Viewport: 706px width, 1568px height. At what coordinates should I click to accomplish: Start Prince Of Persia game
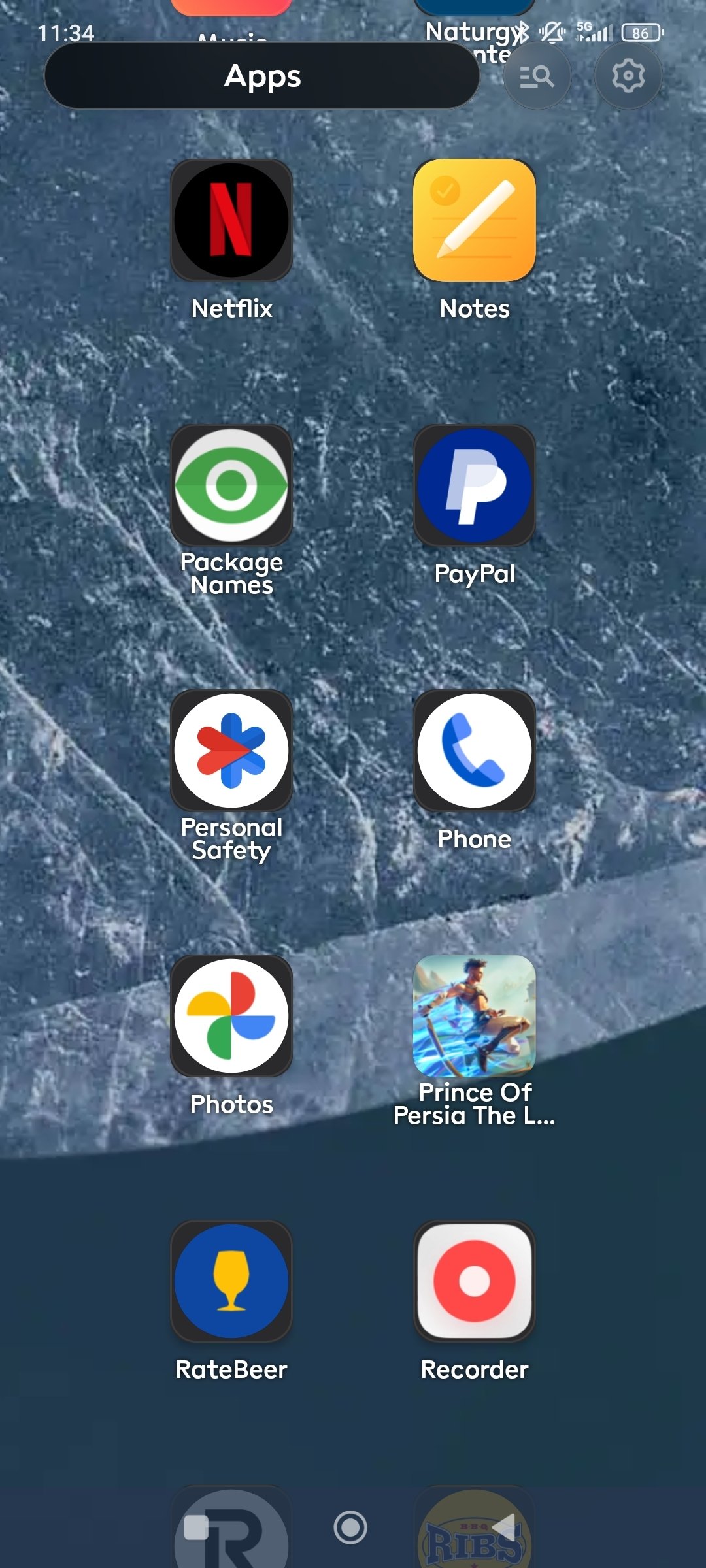(x=475, y=1016)
